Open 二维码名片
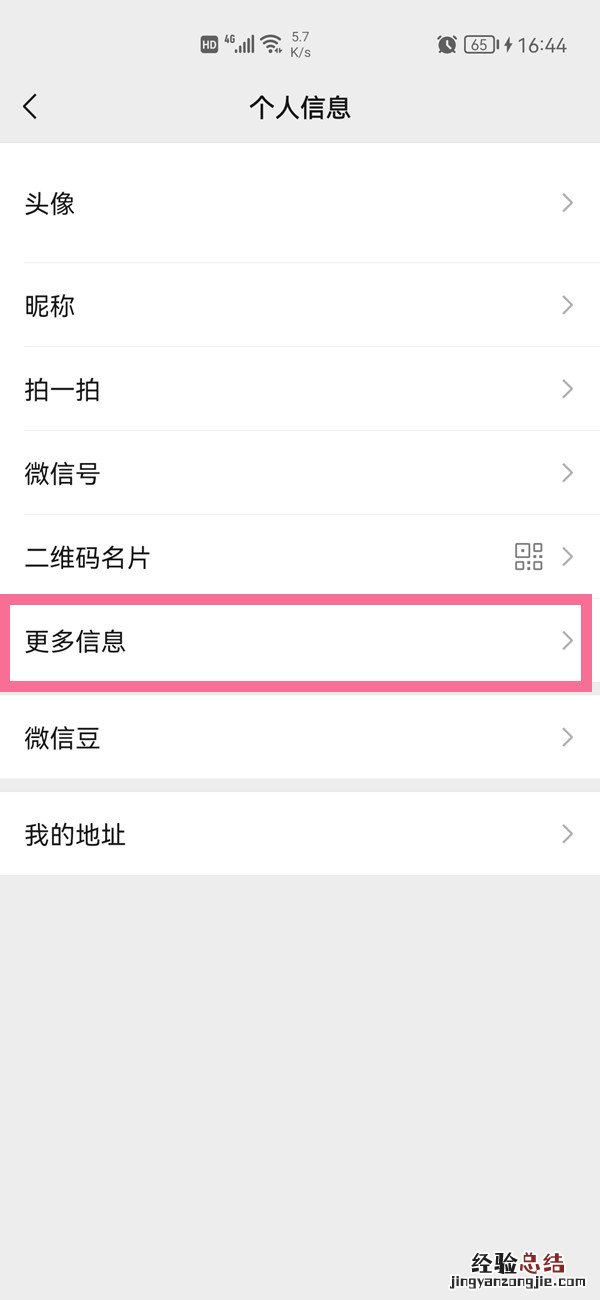The height and width of the screenshot is (1300, 600). point(300,557)
